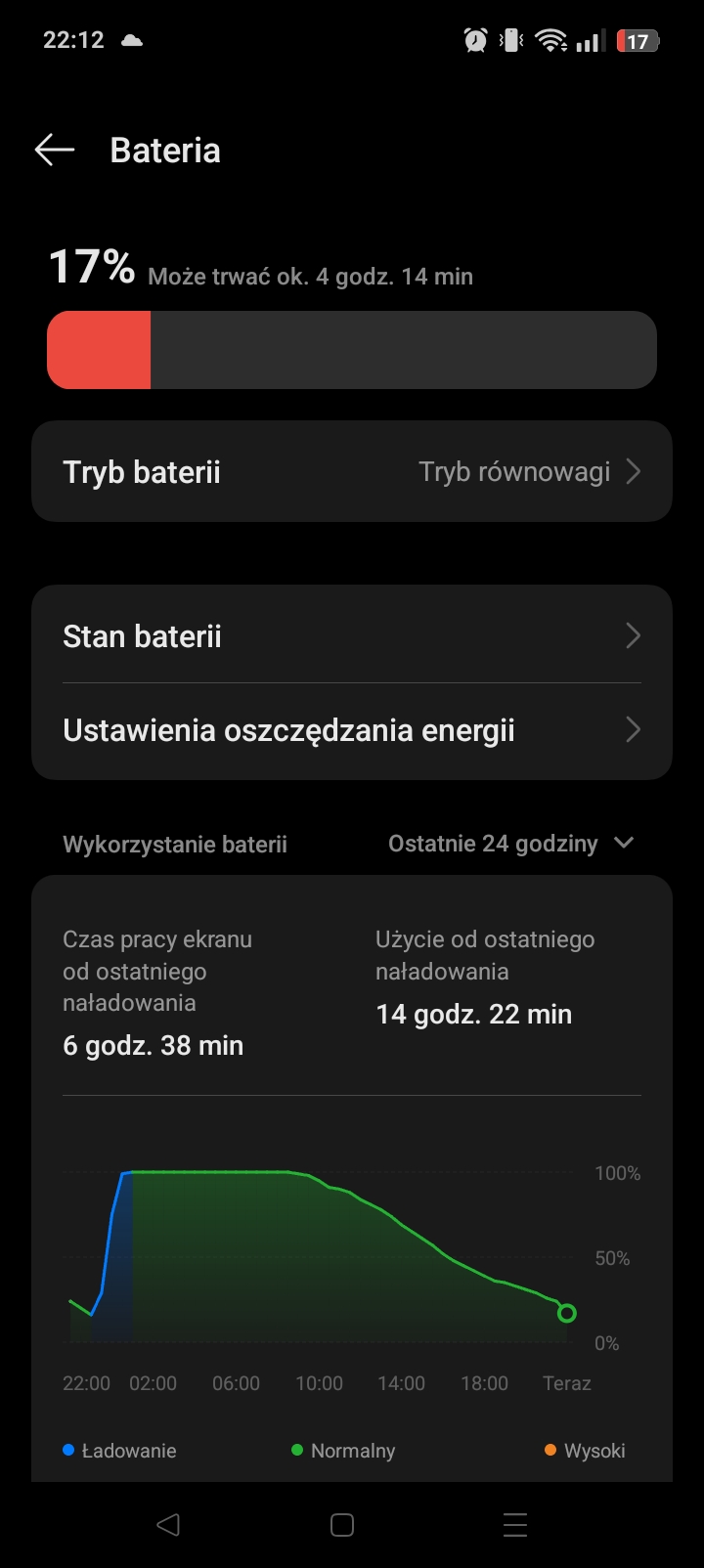Open recent apps from the navigation bar

(x=515, y=1524)
